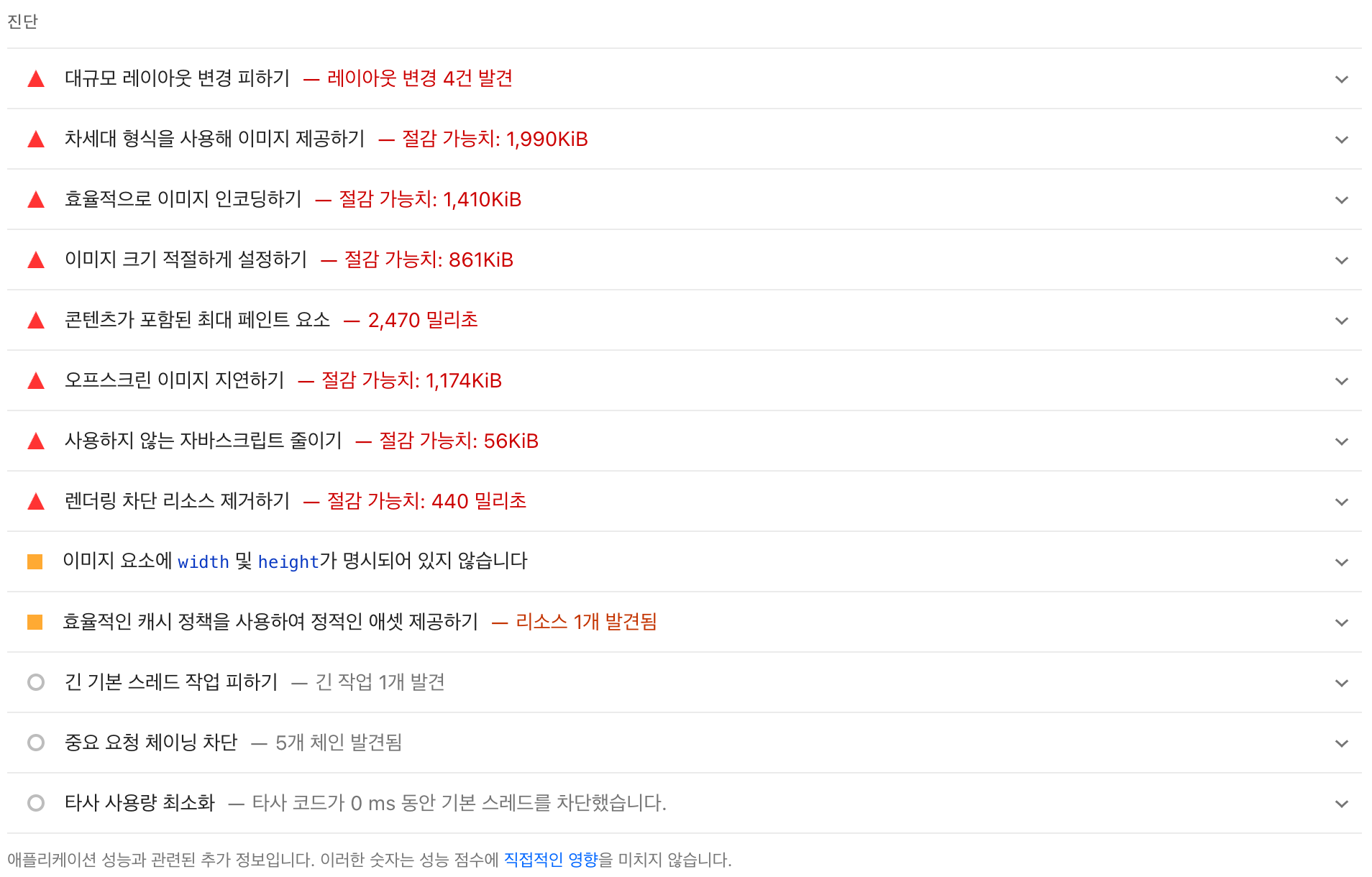Expand the width 및 height 명시 audit

pyautogui.click(x=1341, y=562)
